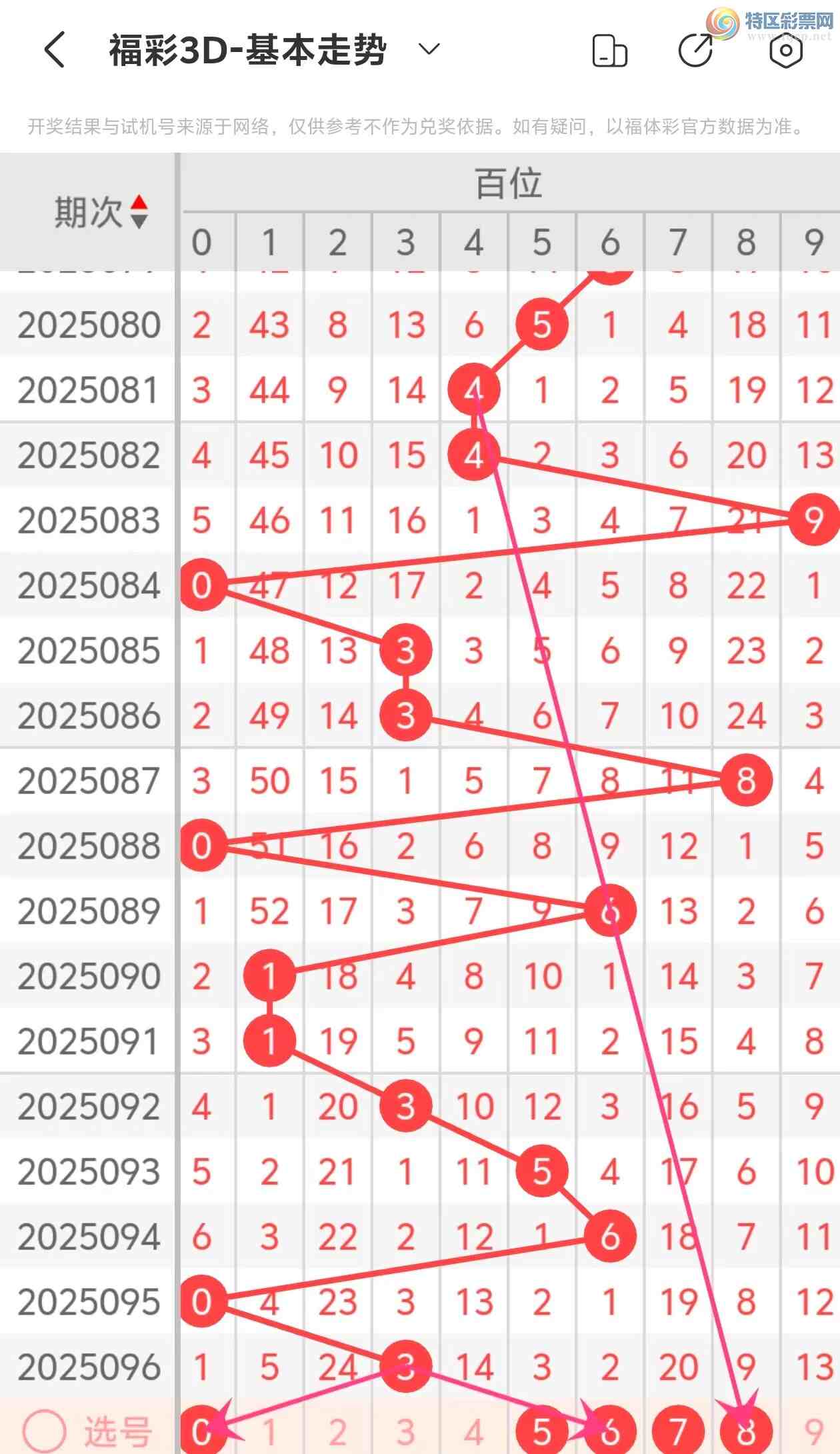The width and height of the screenshot is (840, 1454).
Task: Share this trend chart
Action: point(695,51)
